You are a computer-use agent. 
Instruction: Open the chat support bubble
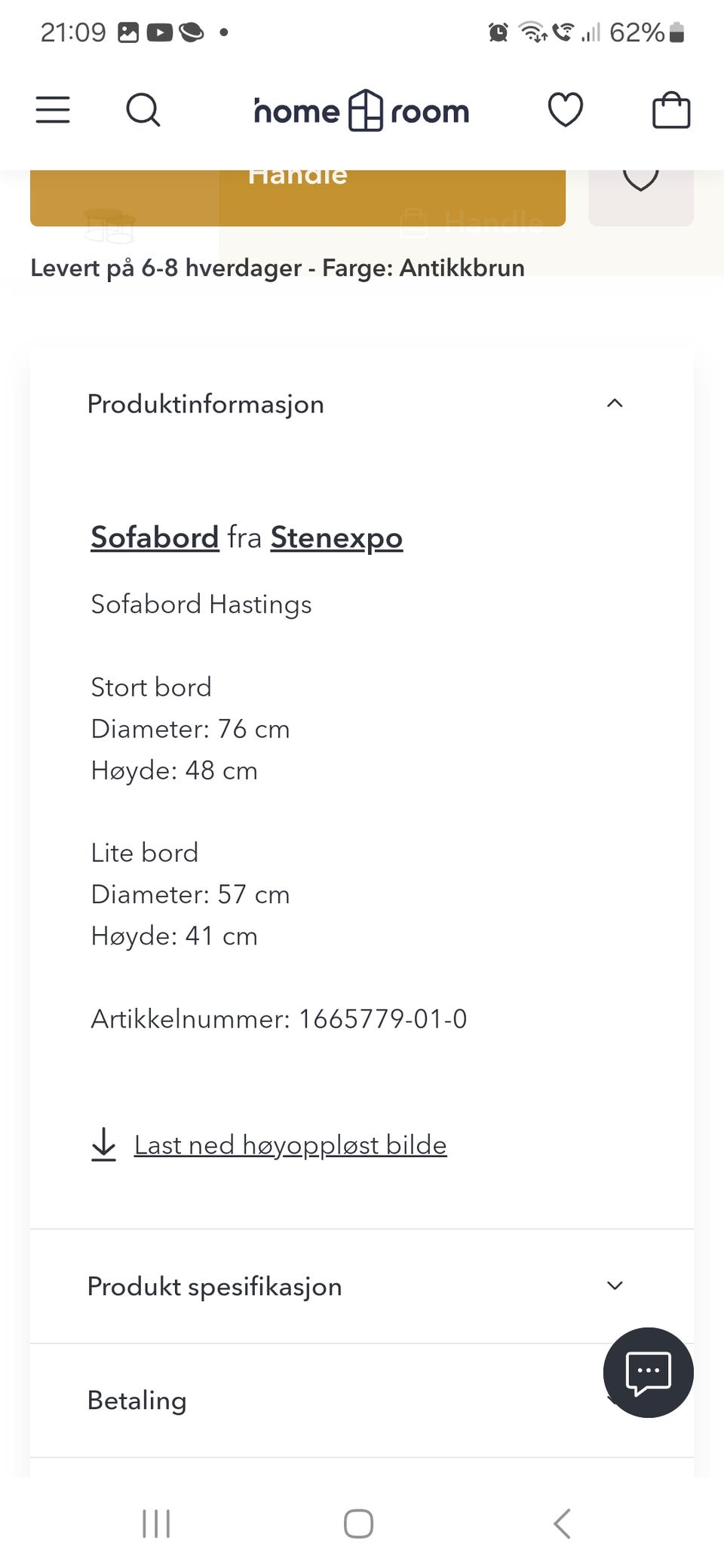pos(648,1374)
